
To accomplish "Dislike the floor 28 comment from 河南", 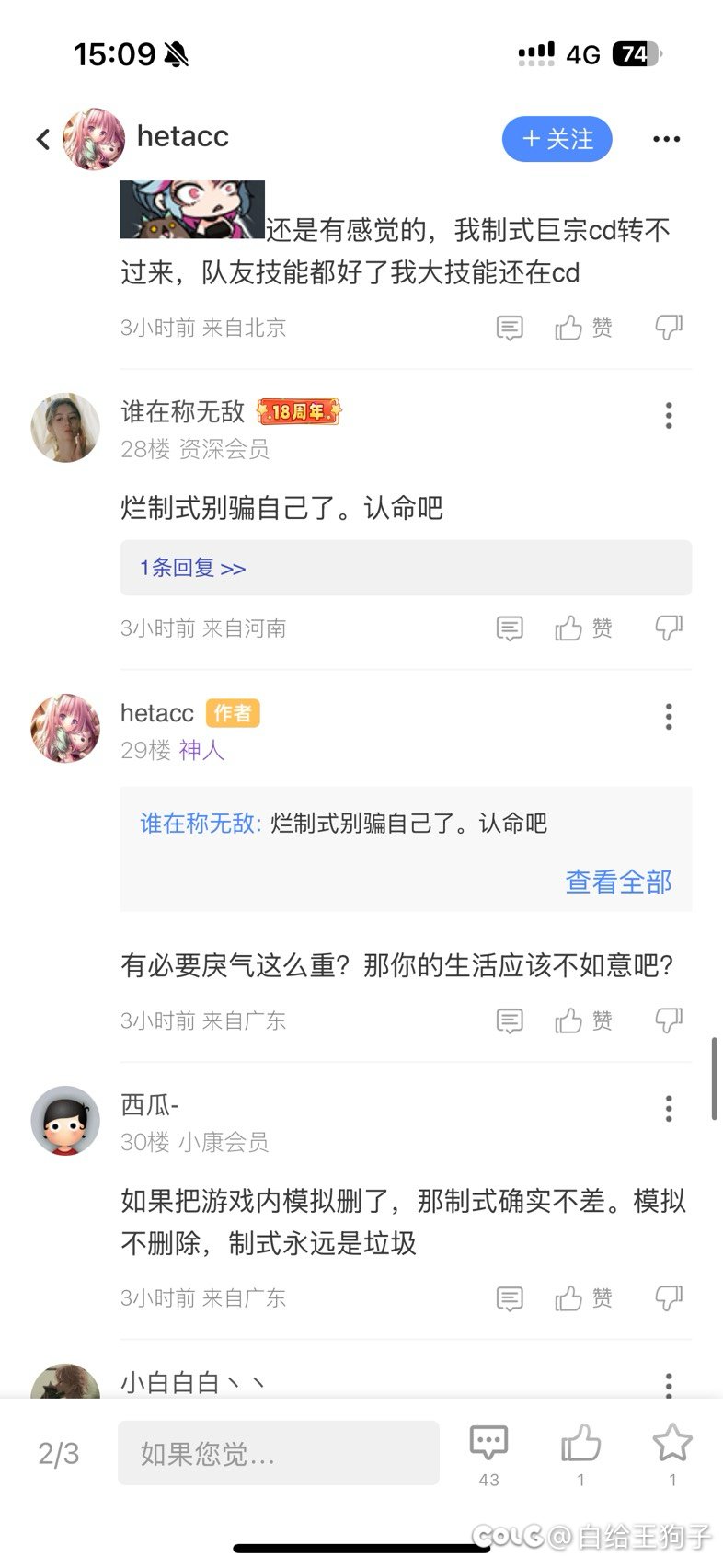I will pos(669,628).
